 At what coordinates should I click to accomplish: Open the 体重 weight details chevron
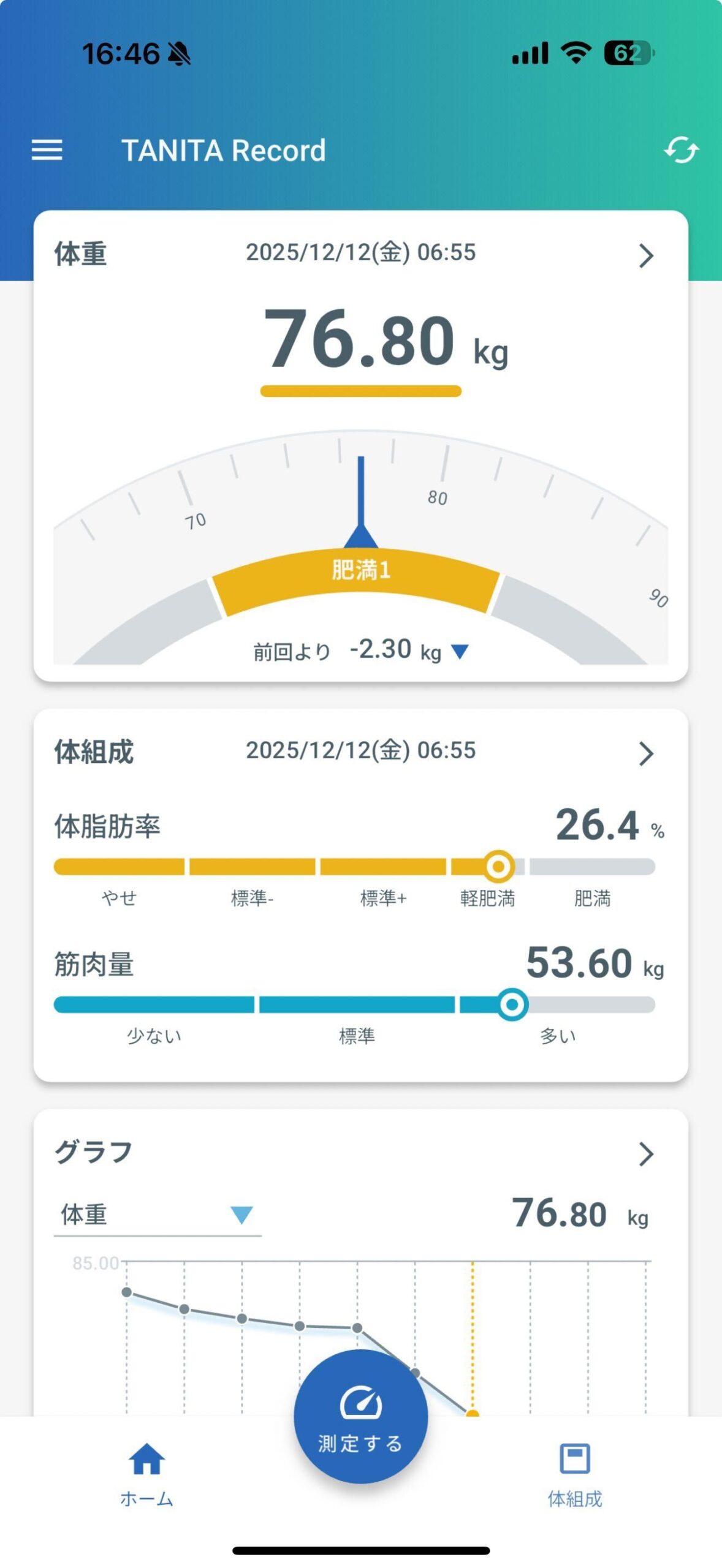646,255
